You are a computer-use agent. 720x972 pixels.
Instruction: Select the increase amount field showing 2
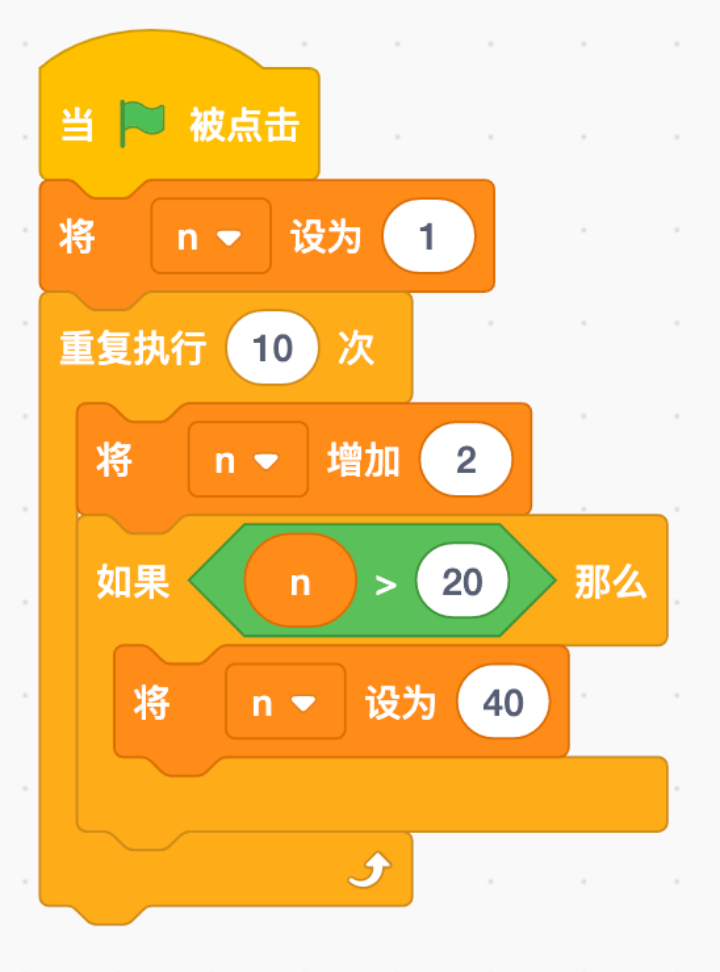click(466, 460)
